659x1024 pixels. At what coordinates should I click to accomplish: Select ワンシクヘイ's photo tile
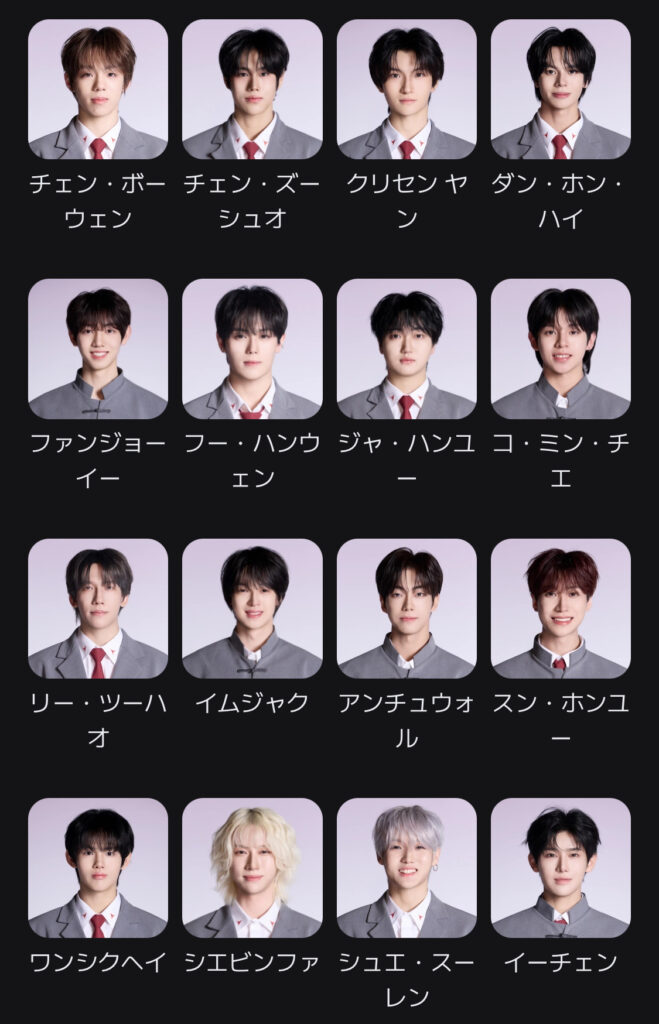point(98,868)
